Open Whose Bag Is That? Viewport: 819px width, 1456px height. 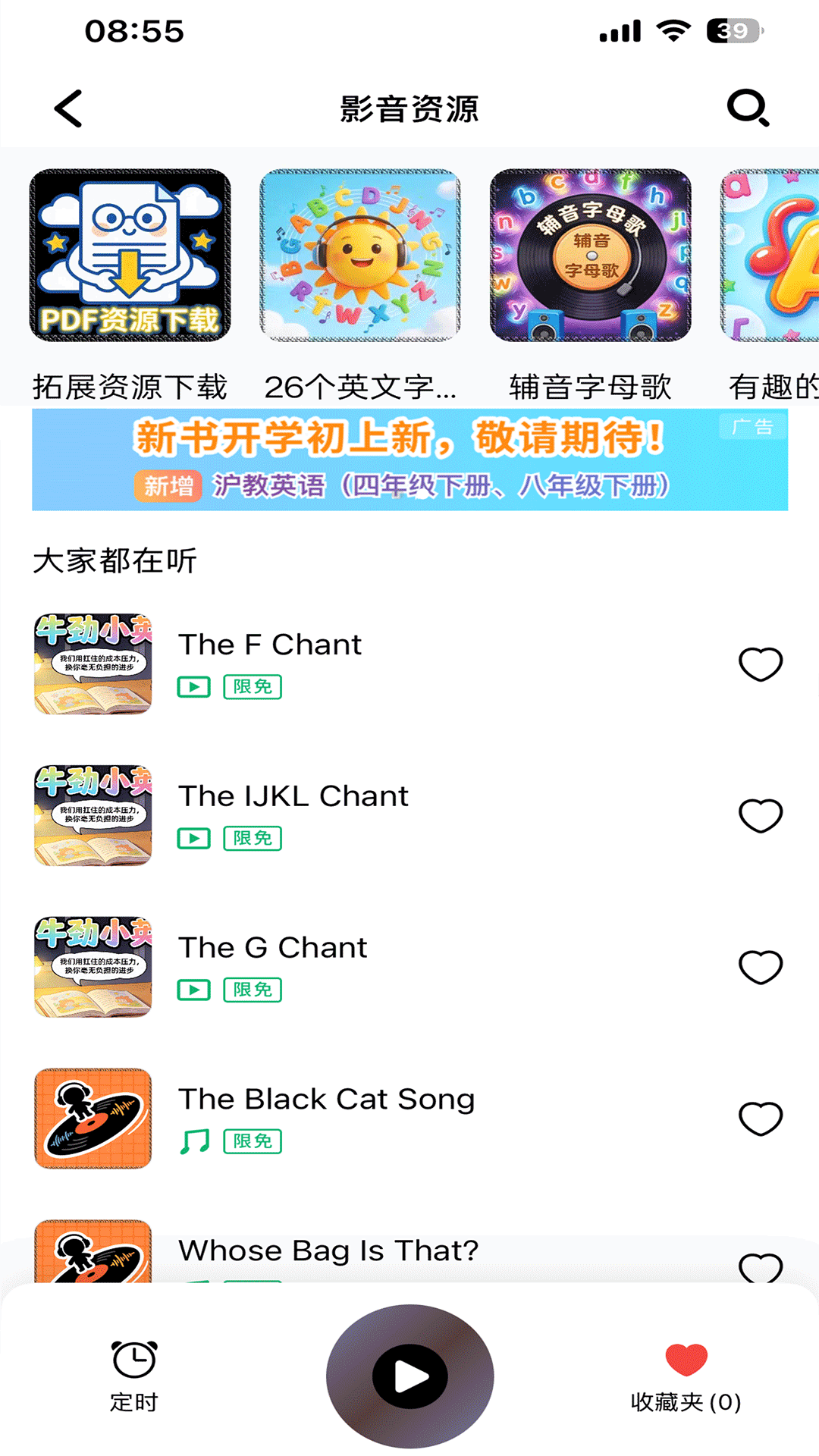[x=328, y=1252]
